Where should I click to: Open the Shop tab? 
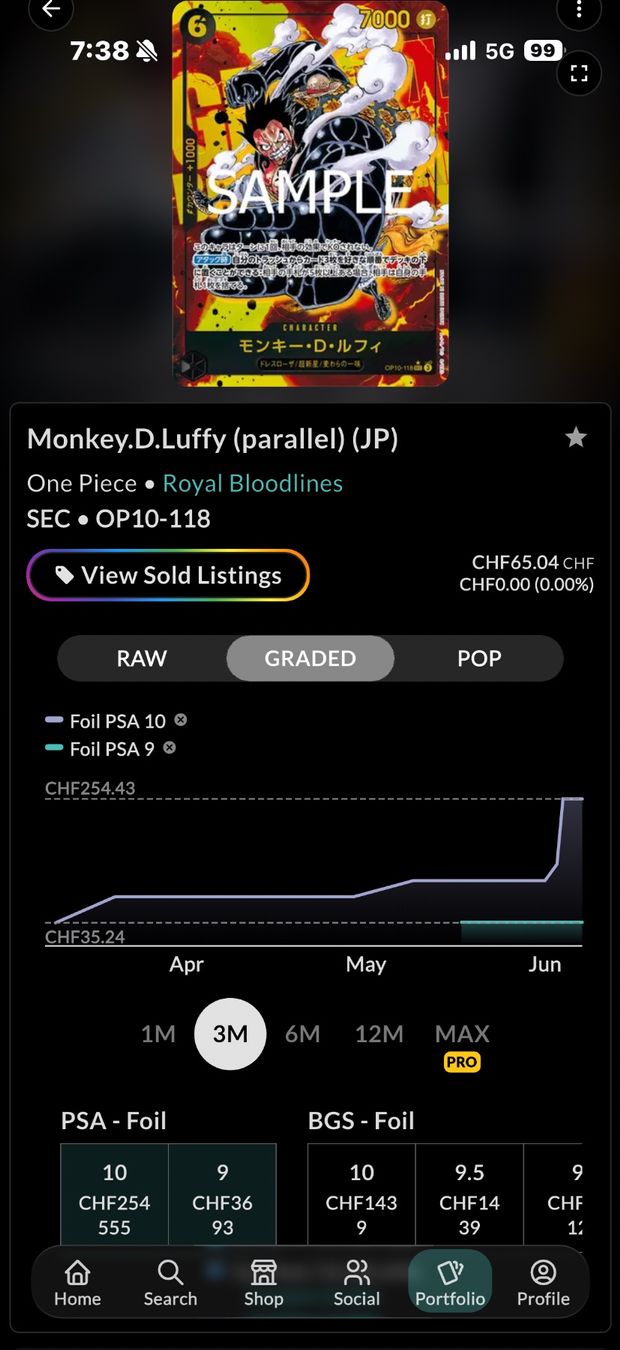point(263,1283)
